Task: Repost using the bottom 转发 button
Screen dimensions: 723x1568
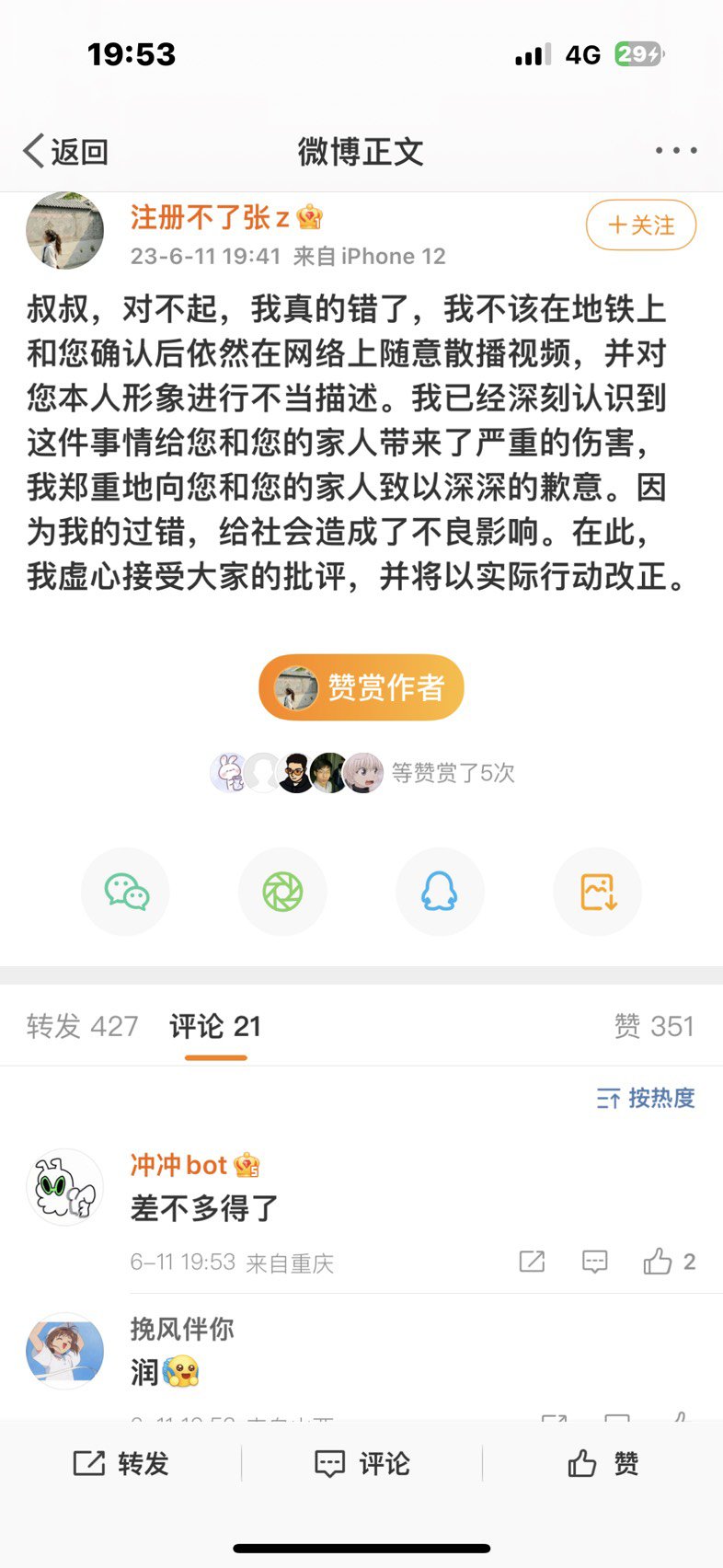Action: [x=120, y=1463]
